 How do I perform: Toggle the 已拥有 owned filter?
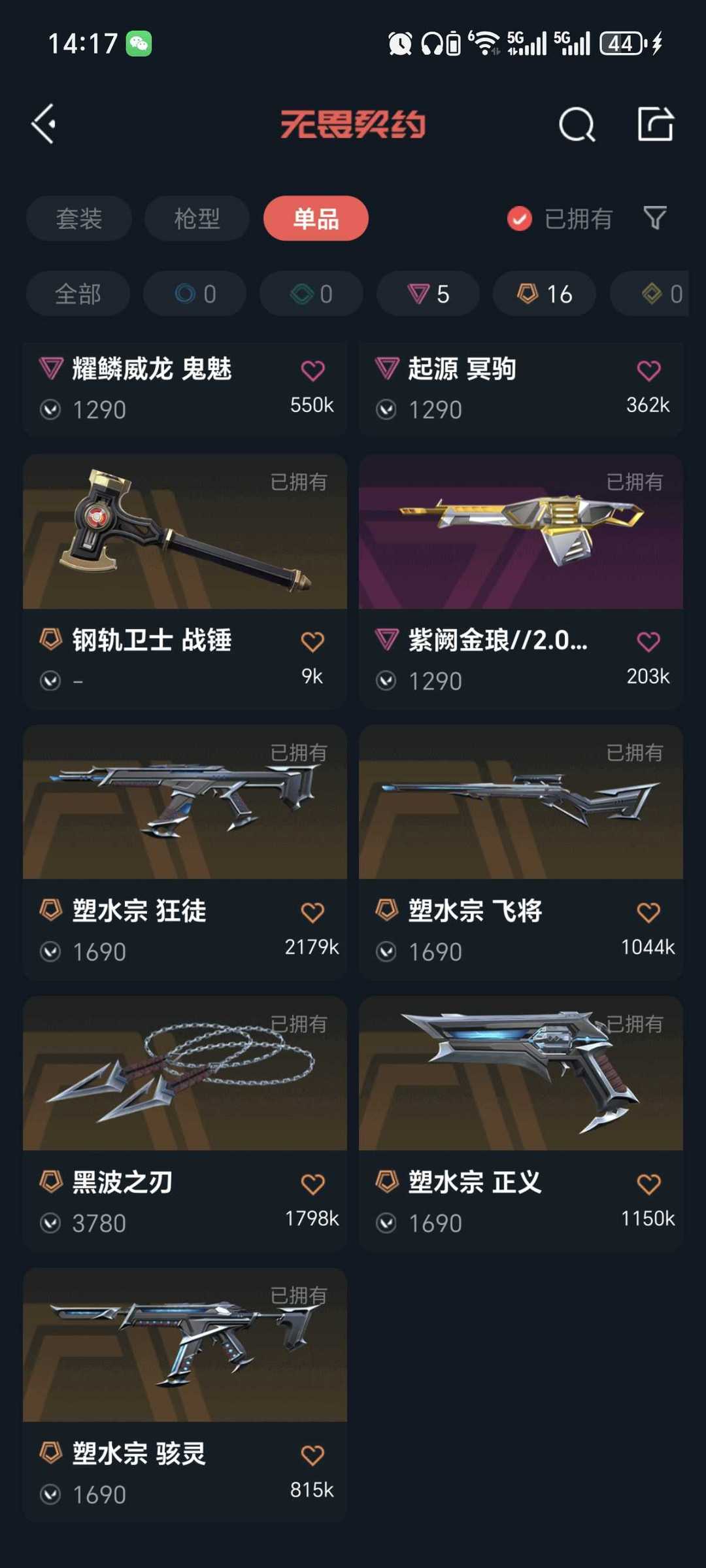pos(518,218)
